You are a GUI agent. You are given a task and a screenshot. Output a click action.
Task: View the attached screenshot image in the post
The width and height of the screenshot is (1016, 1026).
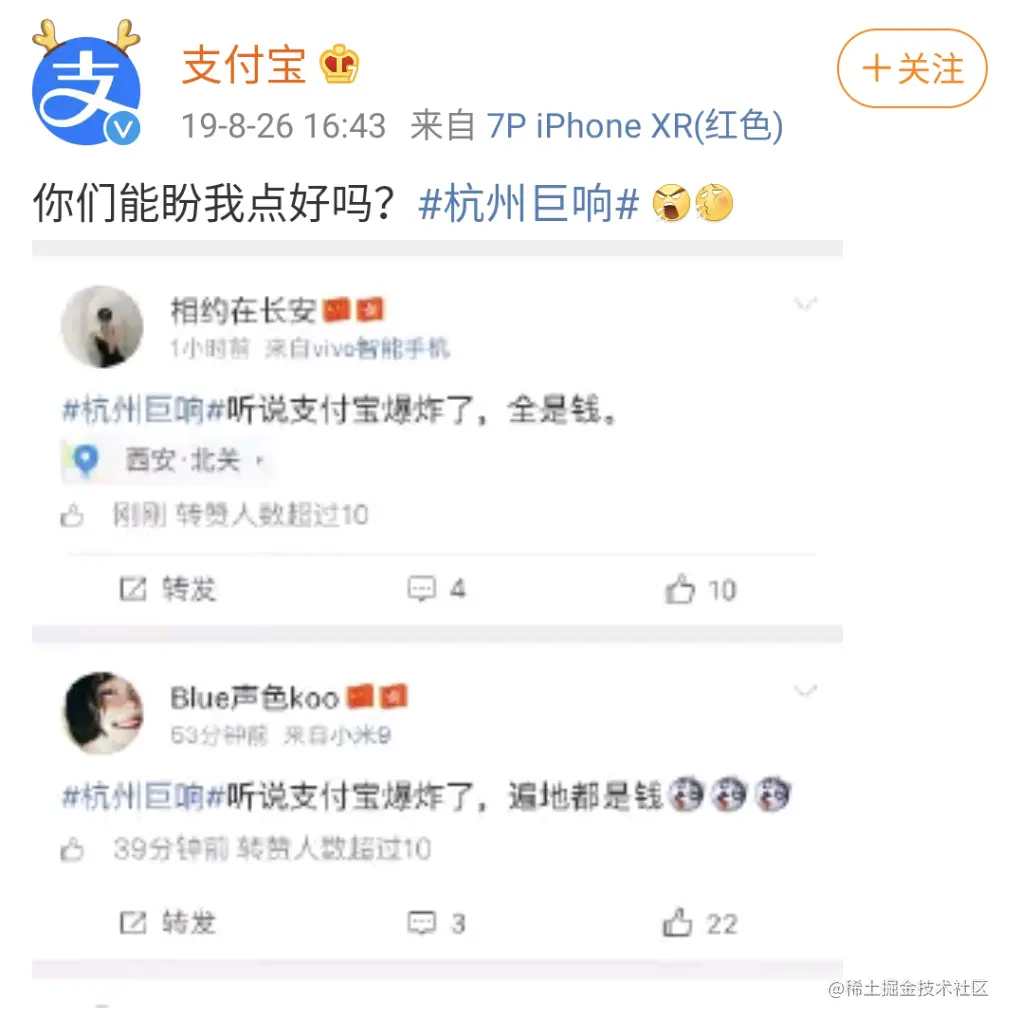[437, 610]
